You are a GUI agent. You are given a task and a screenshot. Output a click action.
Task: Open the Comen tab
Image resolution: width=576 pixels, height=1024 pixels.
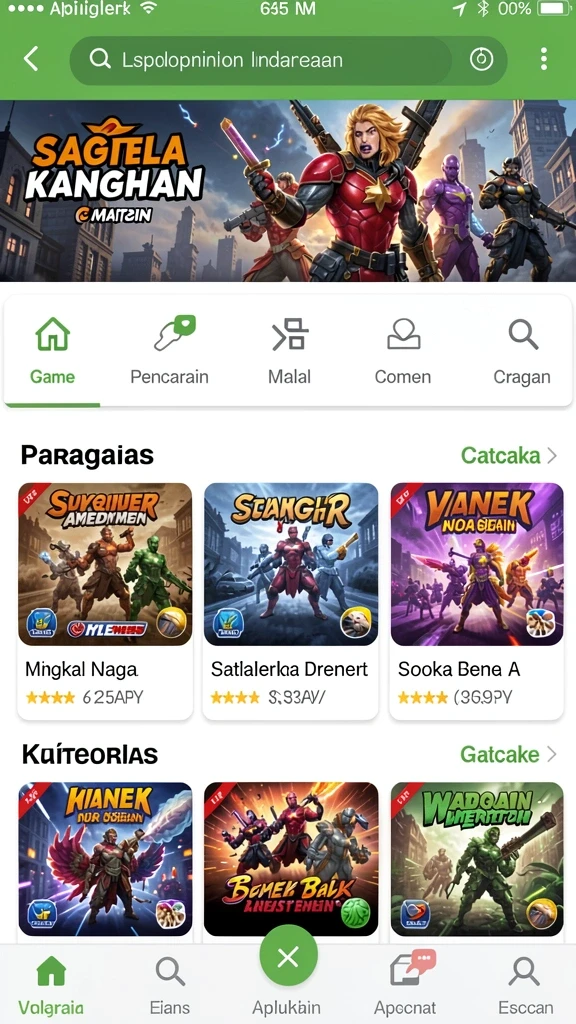403,351
